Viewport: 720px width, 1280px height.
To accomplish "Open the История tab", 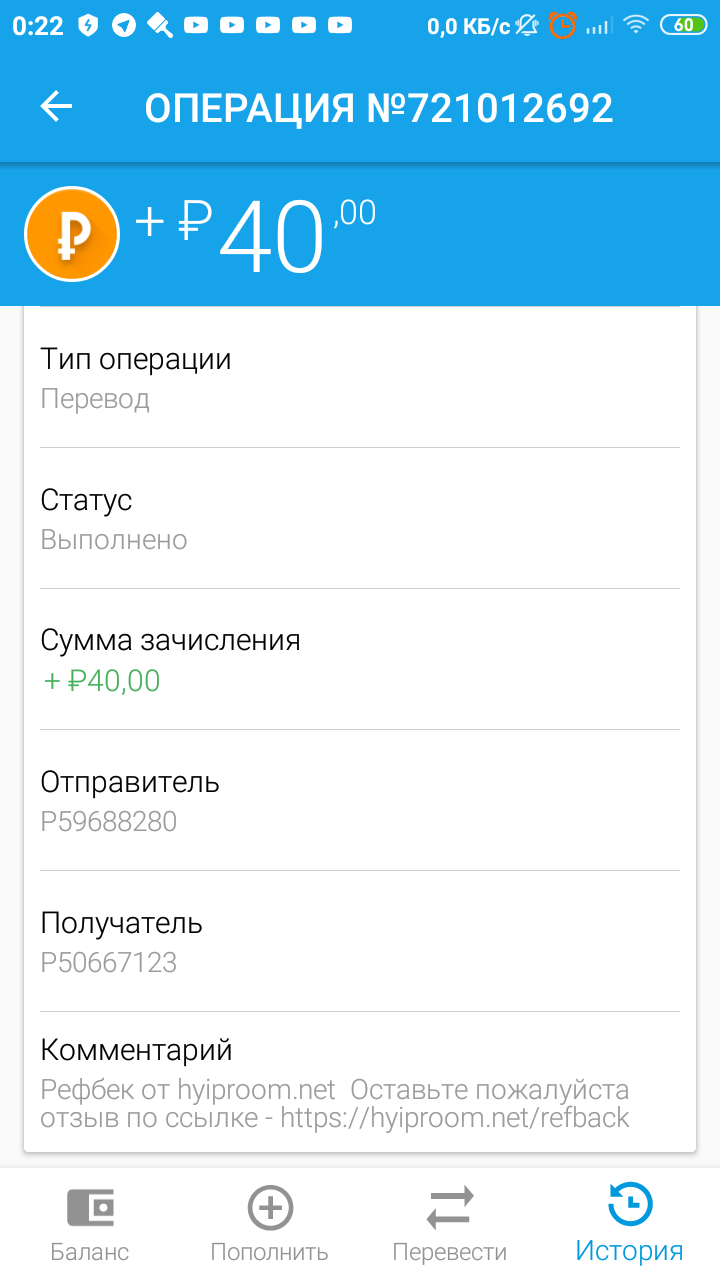I will click(x=630, y=1224).
